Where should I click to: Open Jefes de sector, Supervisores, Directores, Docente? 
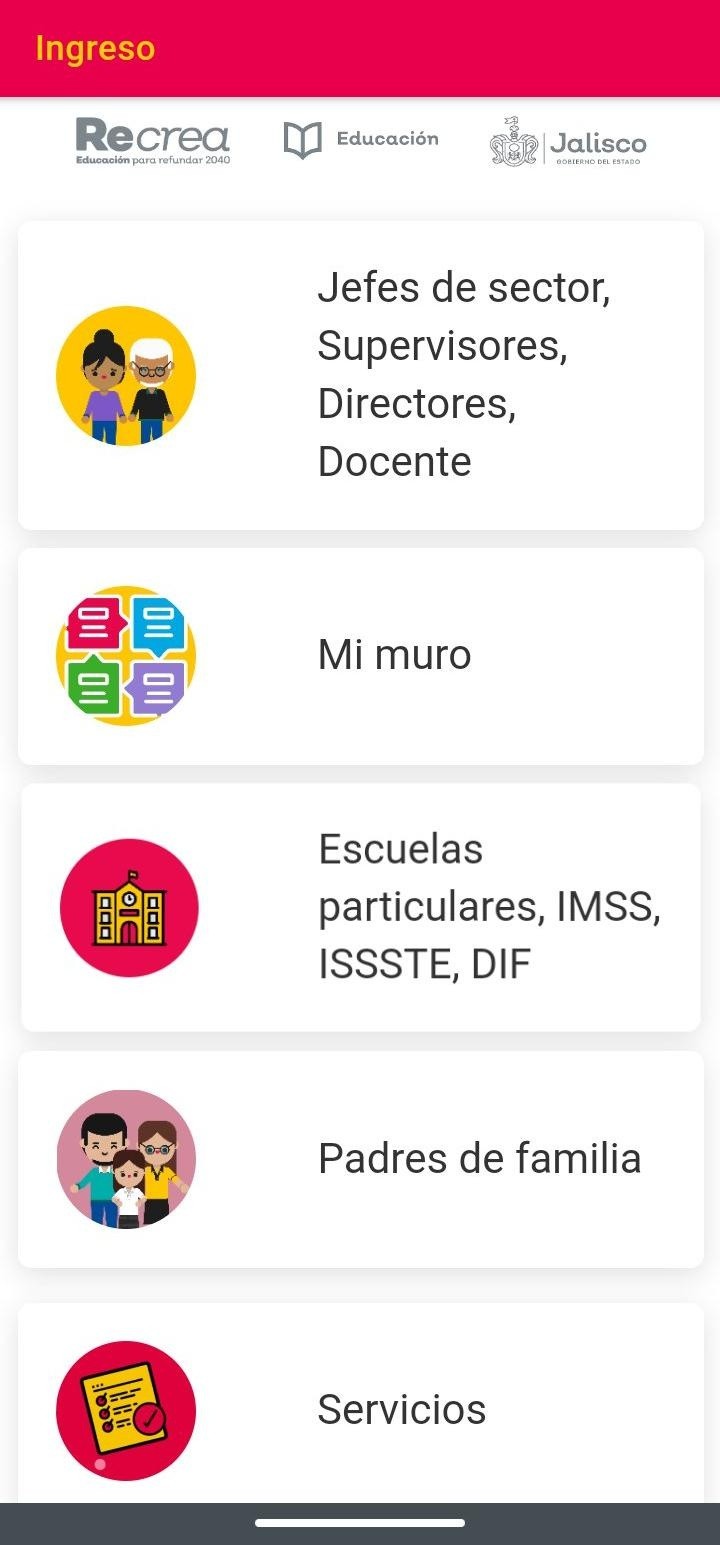click(x=360, y=375)
